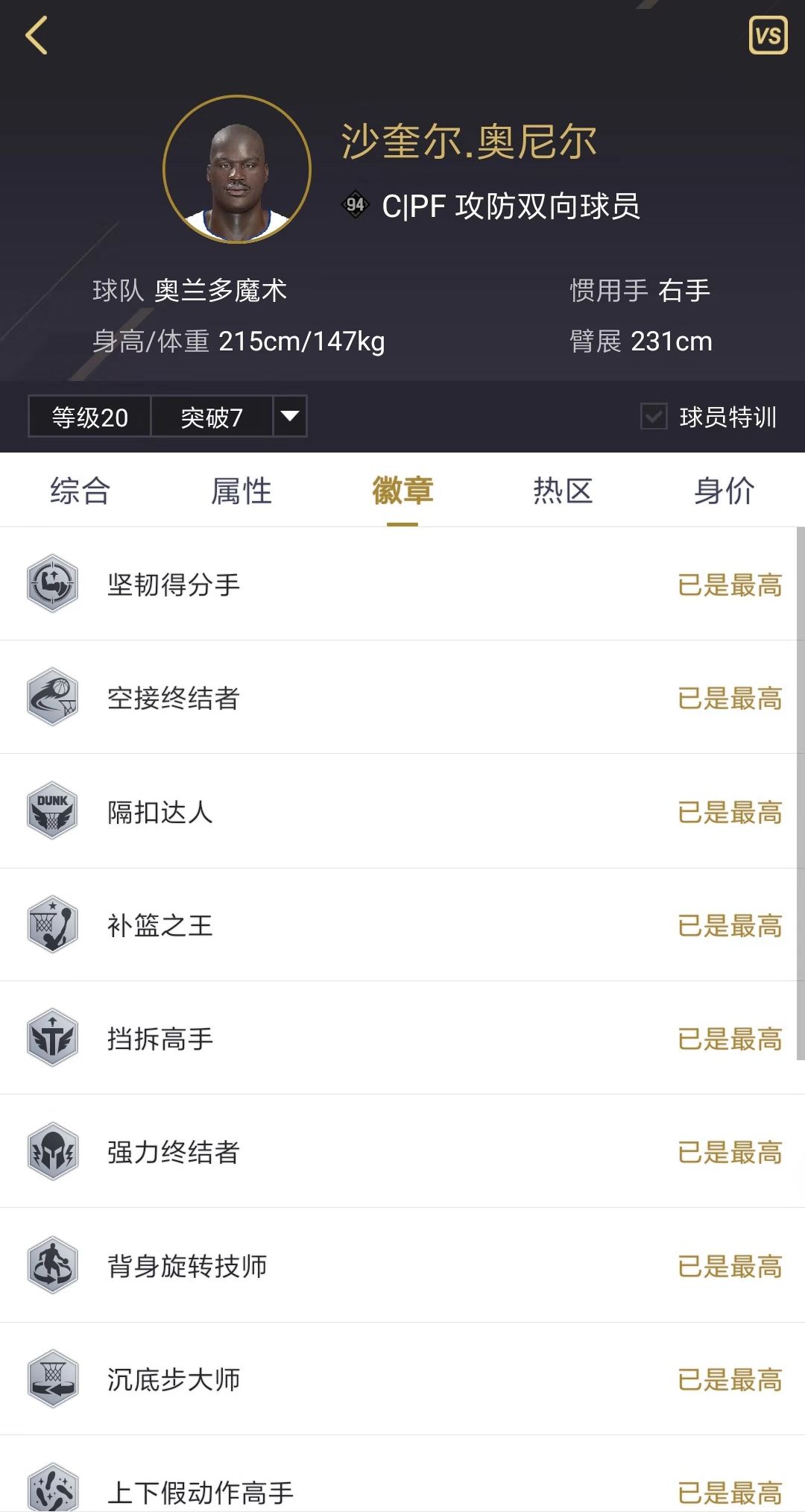Image resolution: width=805 pixels, height=1512 pixels.
Task: Select the 强力终结者 helmet badge icon
Action: click(x=52, y=1152)
